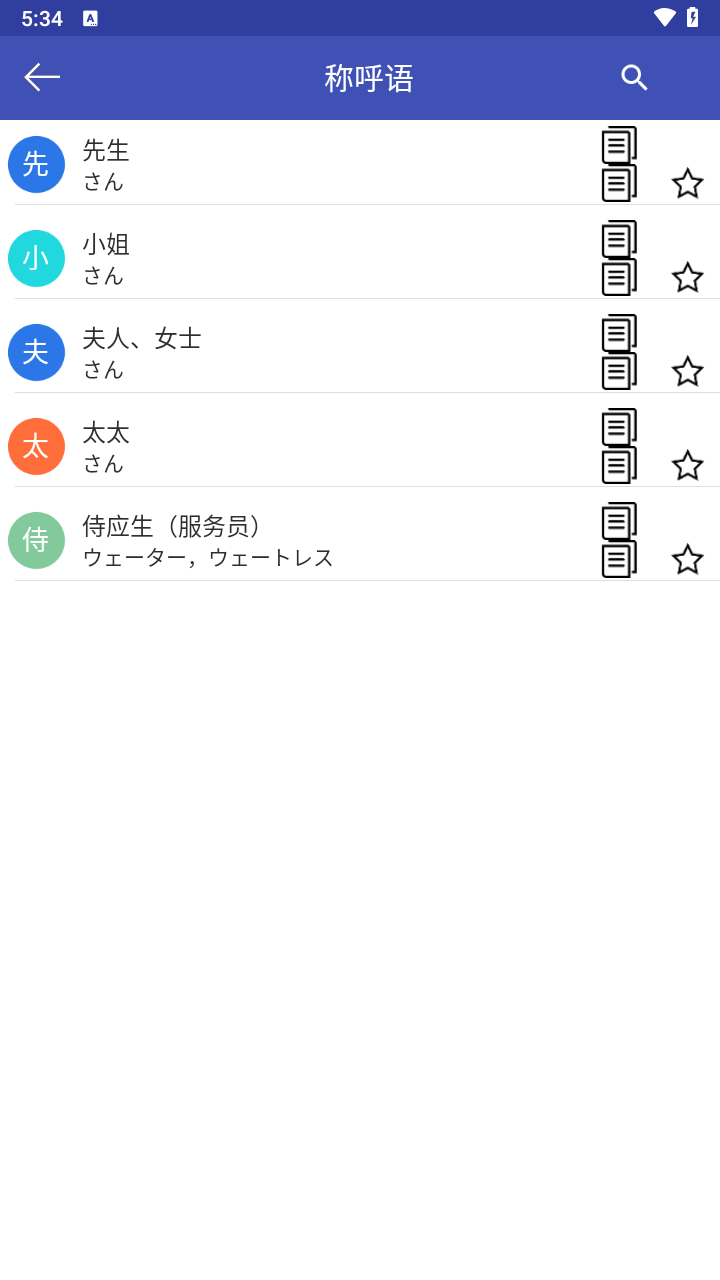This screenshot has width=720, height=1280.
Task: Star the 小姐 phrase
Action: coord(688,277)
